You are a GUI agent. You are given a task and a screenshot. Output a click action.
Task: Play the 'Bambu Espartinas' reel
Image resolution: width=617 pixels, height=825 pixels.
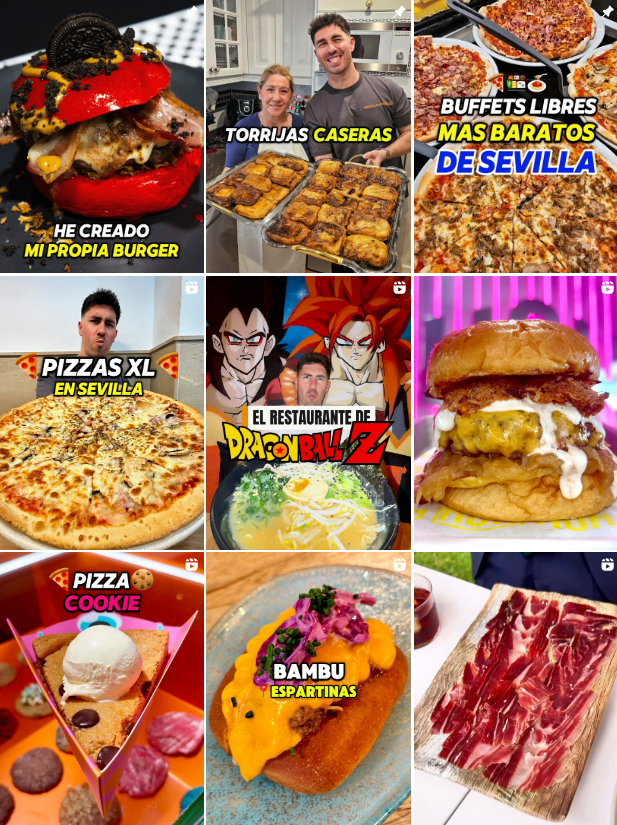[x=308, y=689]
